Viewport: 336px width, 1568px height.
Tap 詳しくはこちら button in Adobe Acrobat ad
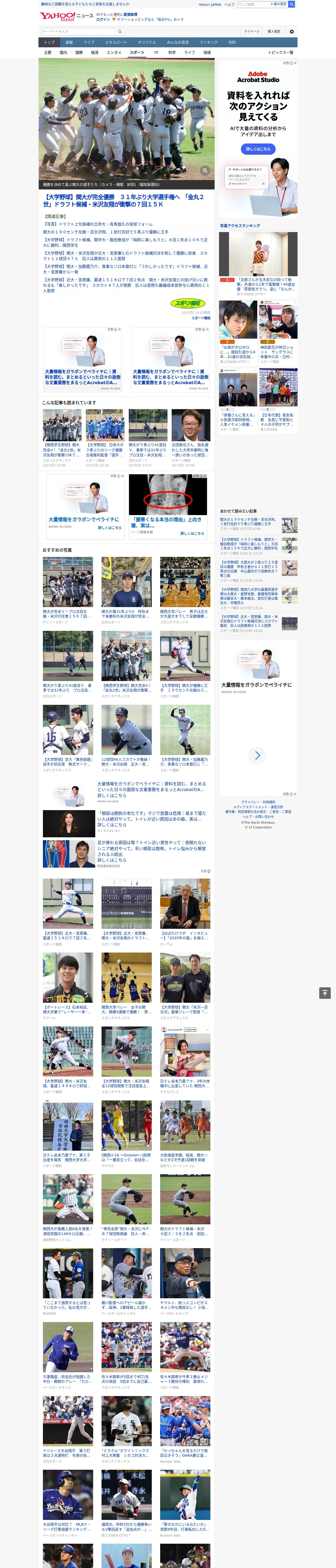tap(258, 149)
